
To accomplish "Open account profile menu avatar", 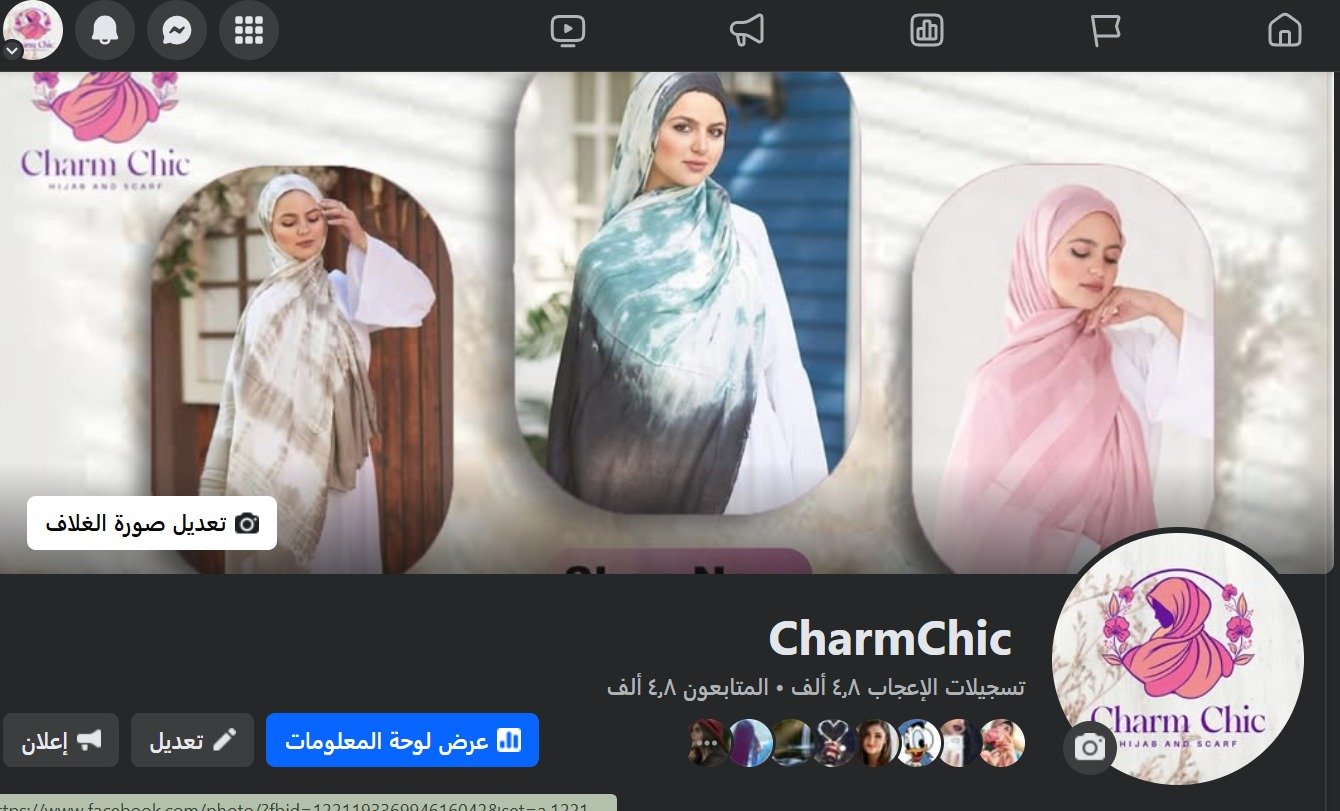I will (x=33, y=31).
